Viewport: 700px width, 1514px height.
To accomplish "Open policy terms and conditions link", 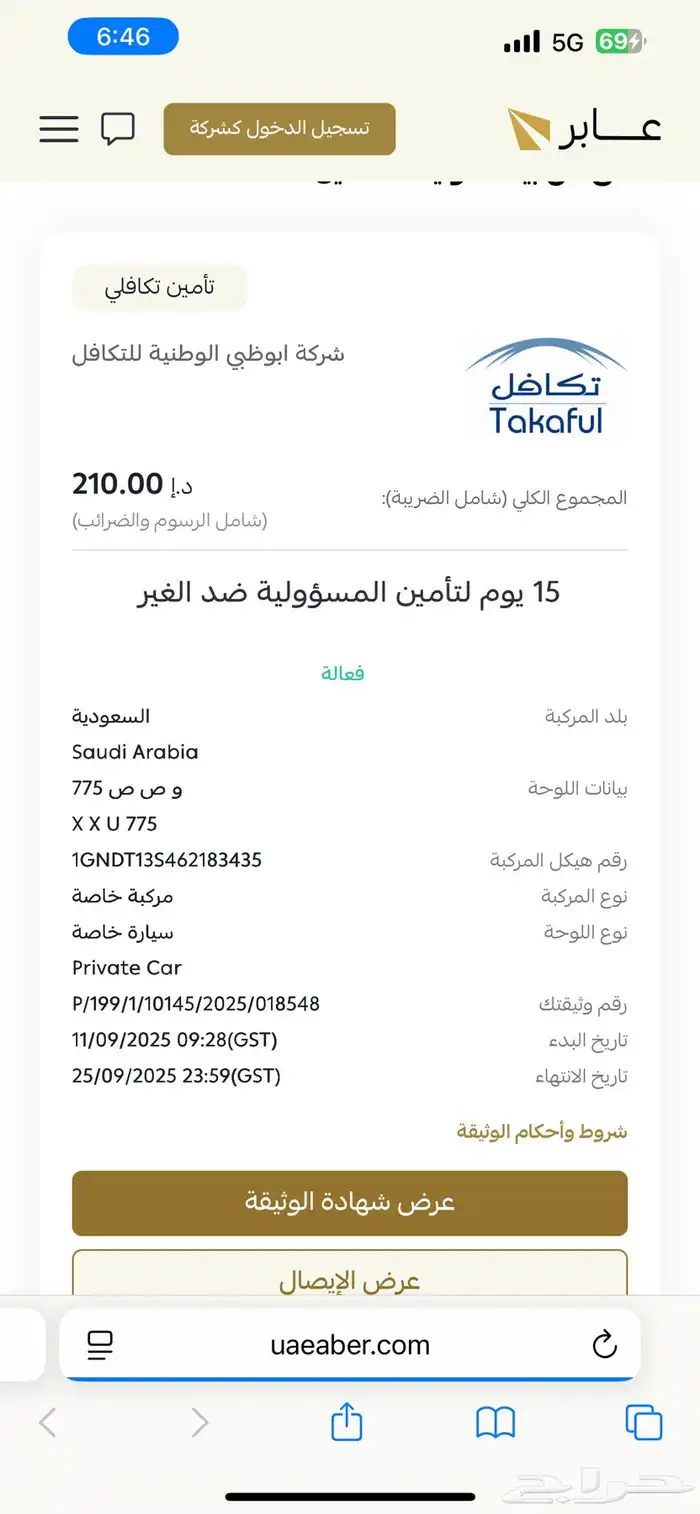I will click(542, 1132).
